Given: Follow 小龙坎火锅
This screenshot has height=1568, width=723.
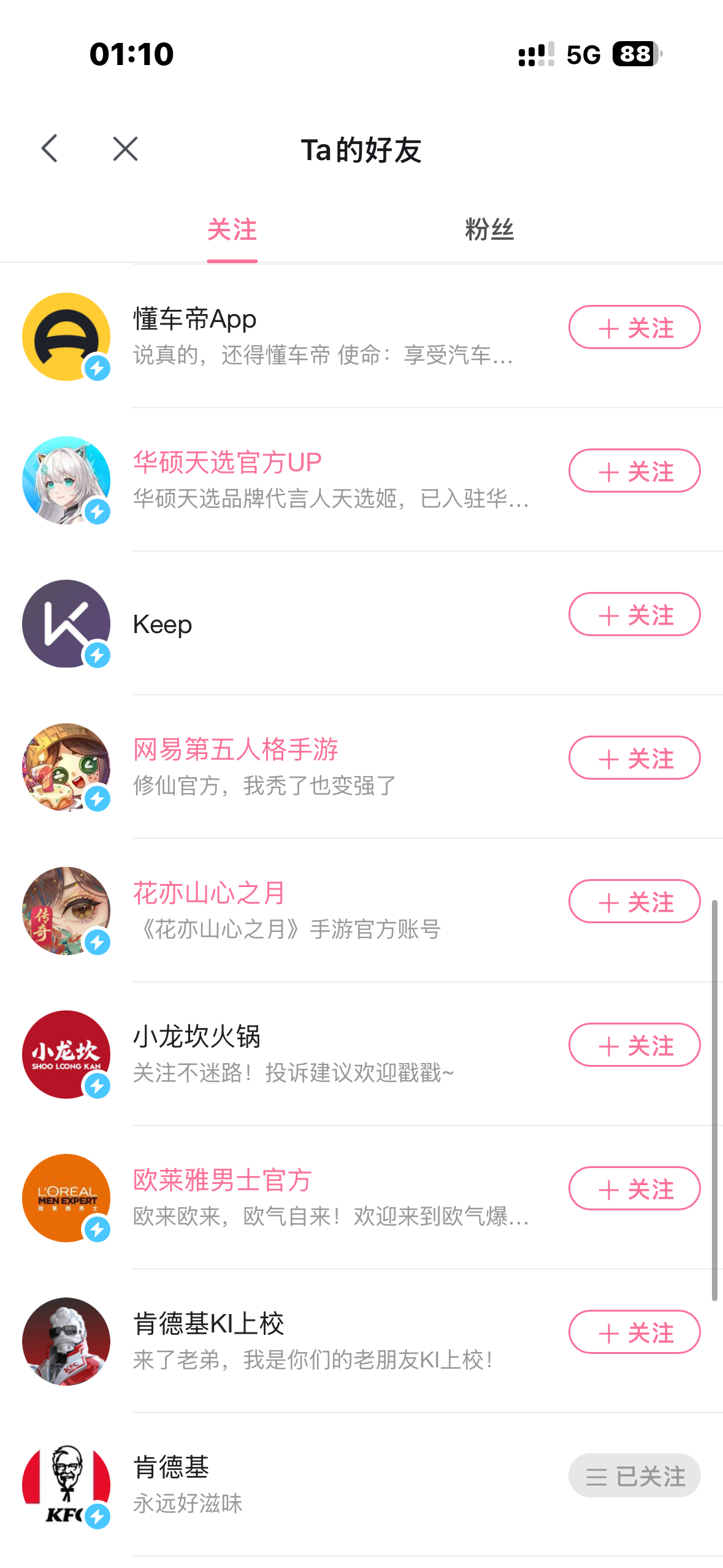Looking at the screenshot, I should pyautogui.click(x=634, y=1045).
